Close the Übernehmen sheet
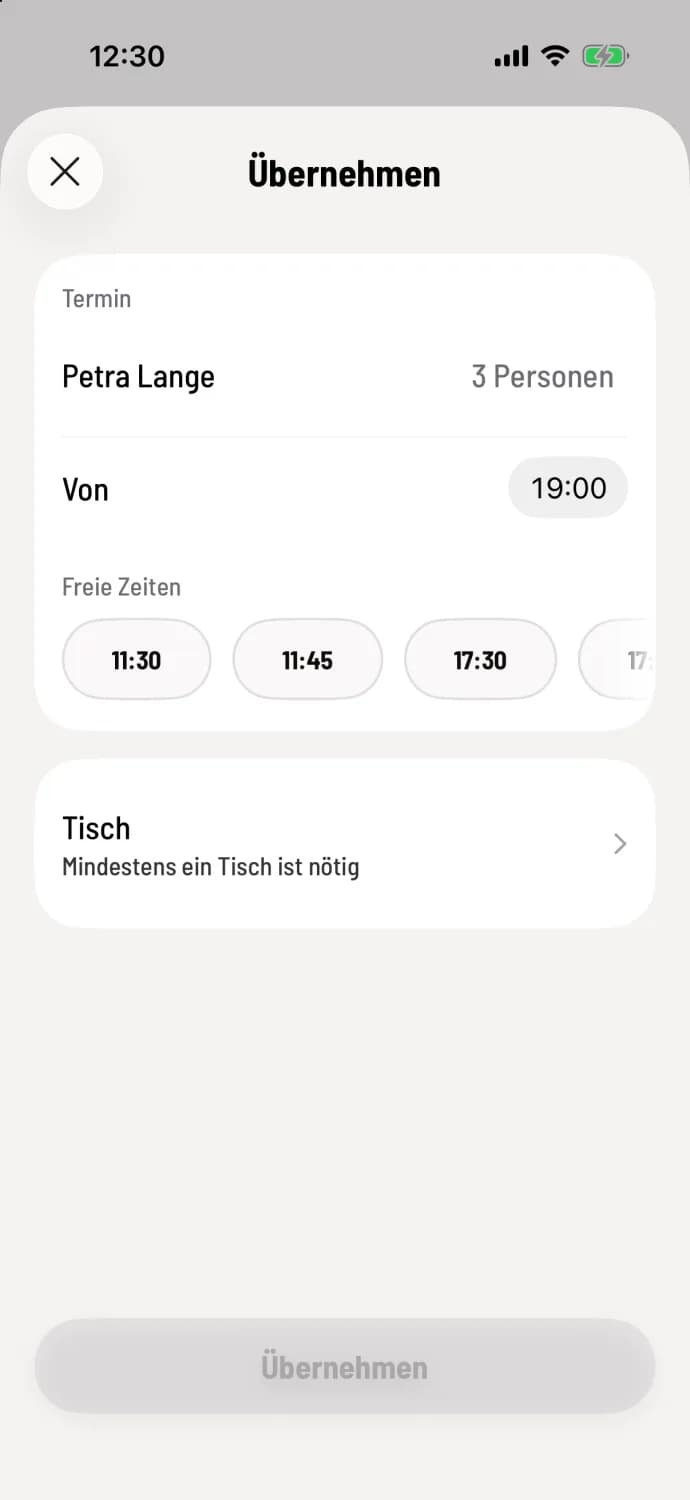Image resolution: width=690 pixels, height=1500 pixels. point(65,172)
